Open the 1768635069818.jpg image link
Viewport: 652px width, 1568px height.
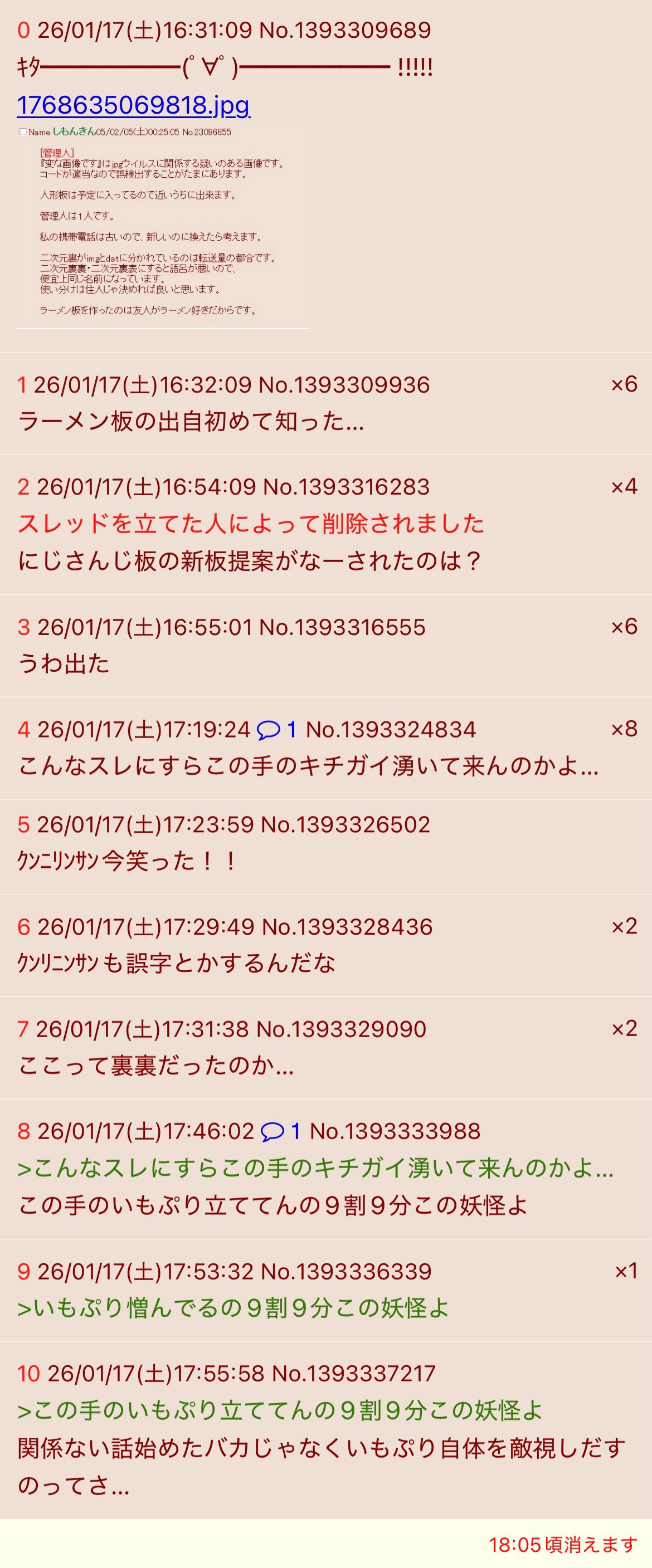(133, 105)
